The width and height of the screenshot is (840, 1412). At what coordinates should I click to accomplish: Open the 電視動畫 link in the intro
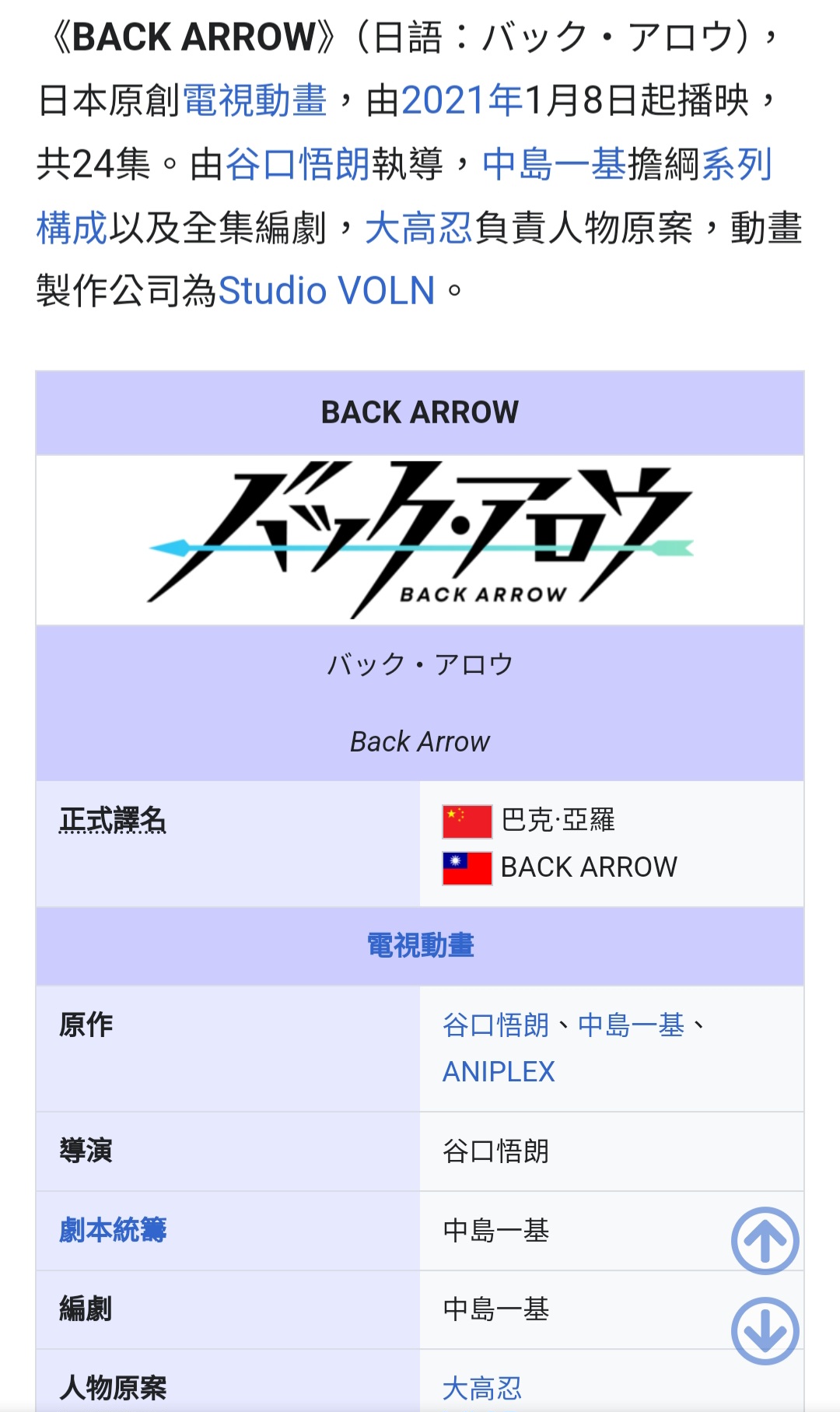[254, 101]
